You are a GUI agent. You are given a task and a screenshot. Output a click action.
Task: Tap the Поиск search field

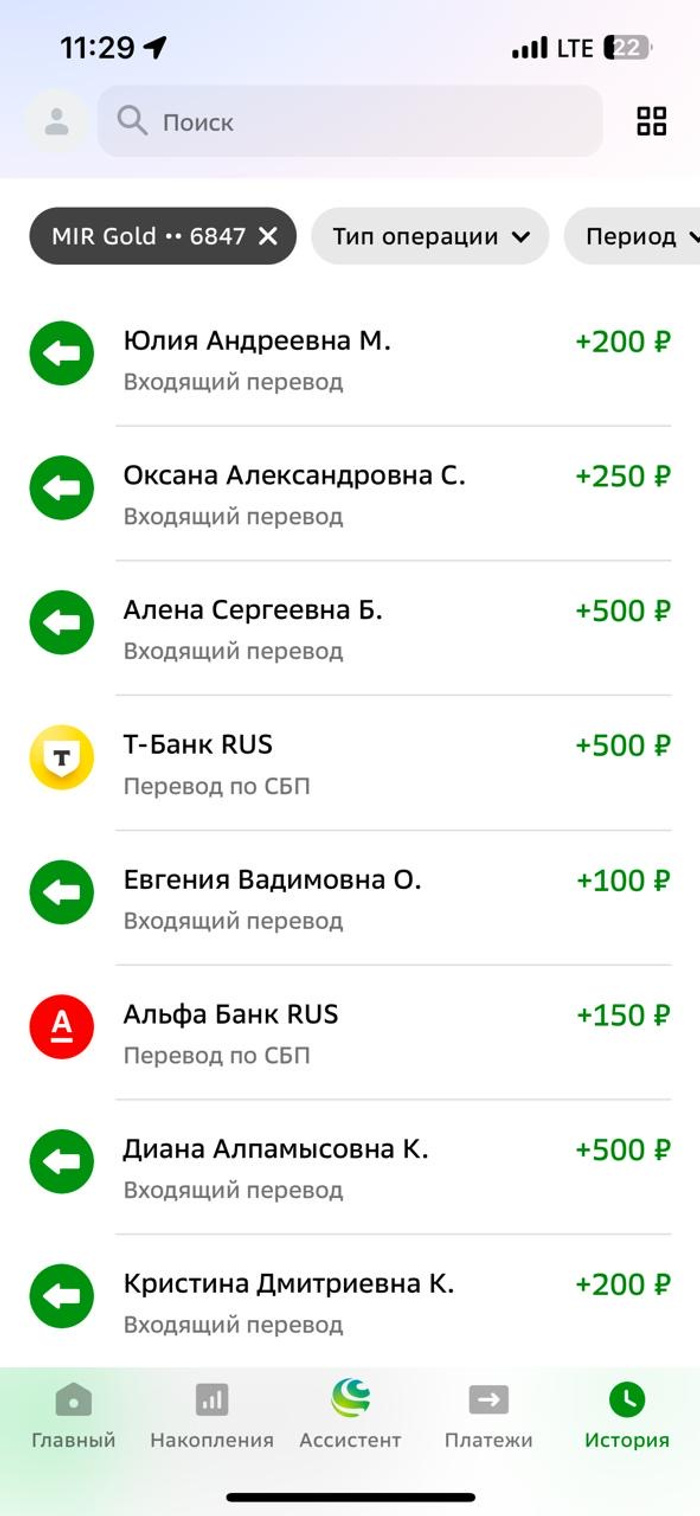350,122
